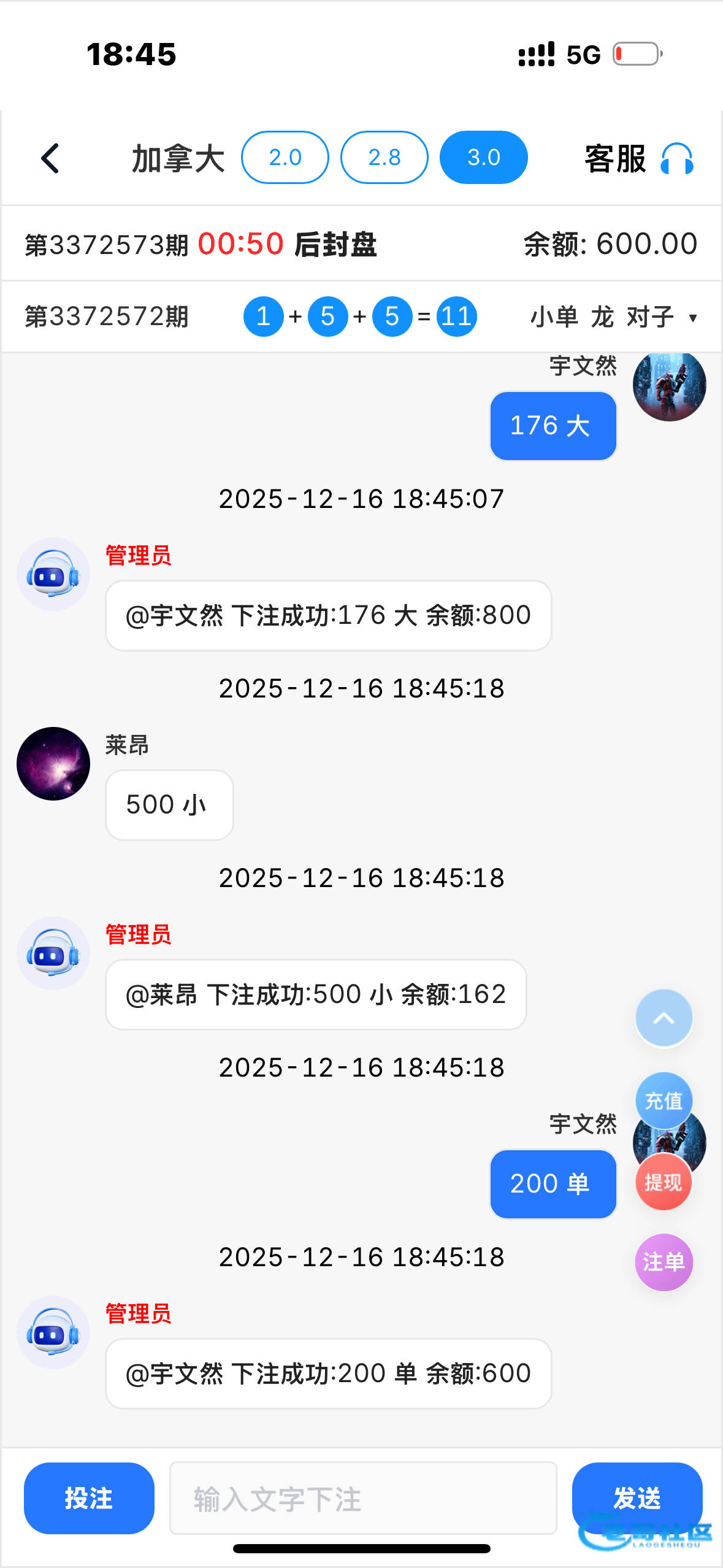The width and height of the screenshot is (723, 1568).
Task: Open the 充值 recharge button
Action: point(664,1101)
